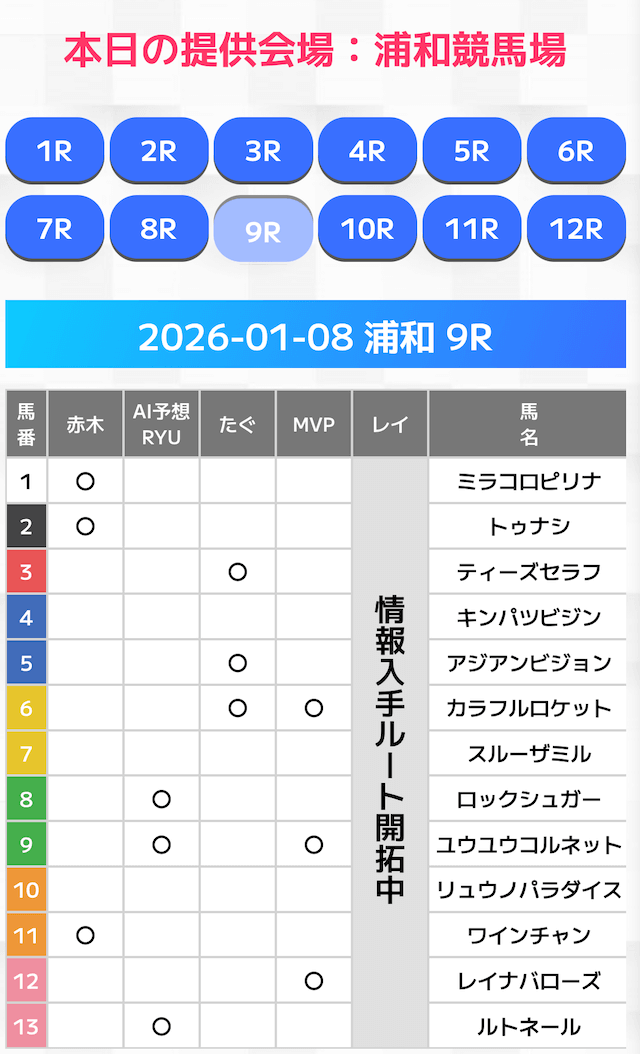Screen dimensions: 640x1054
Task: Choose the 7R race
Action: [55, 229]
